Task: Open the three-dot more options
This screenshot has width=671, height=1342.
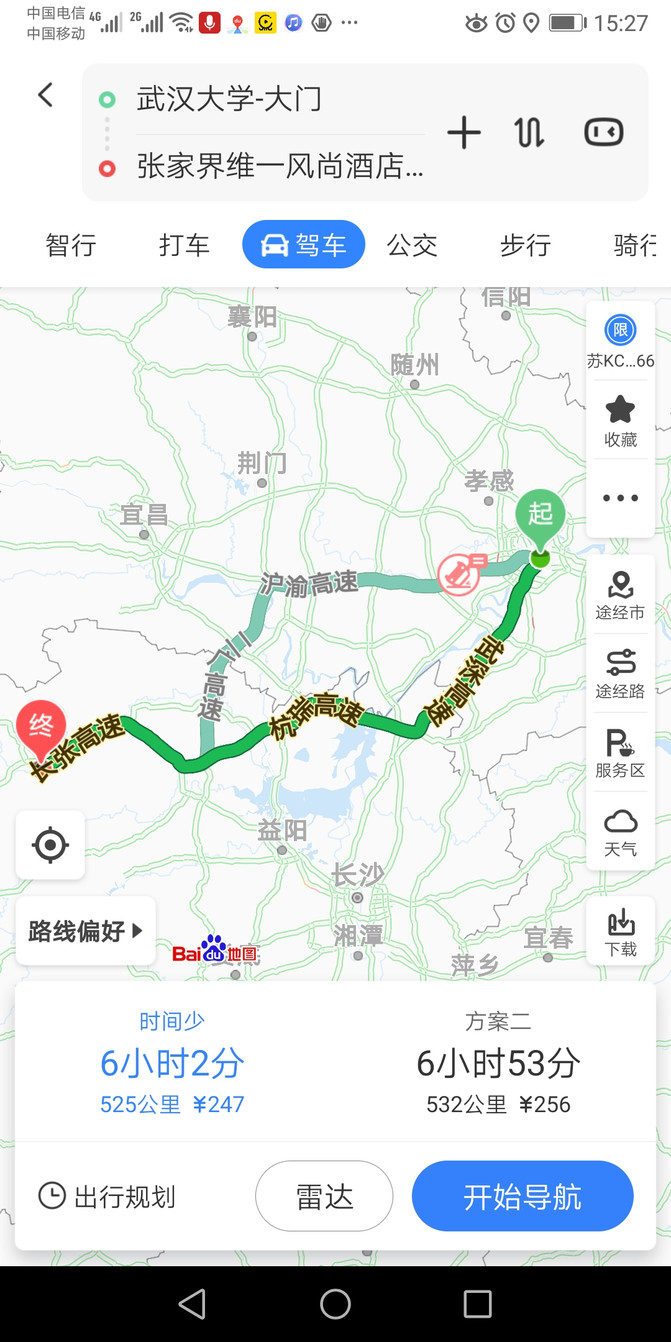Action: click(620, 497)
